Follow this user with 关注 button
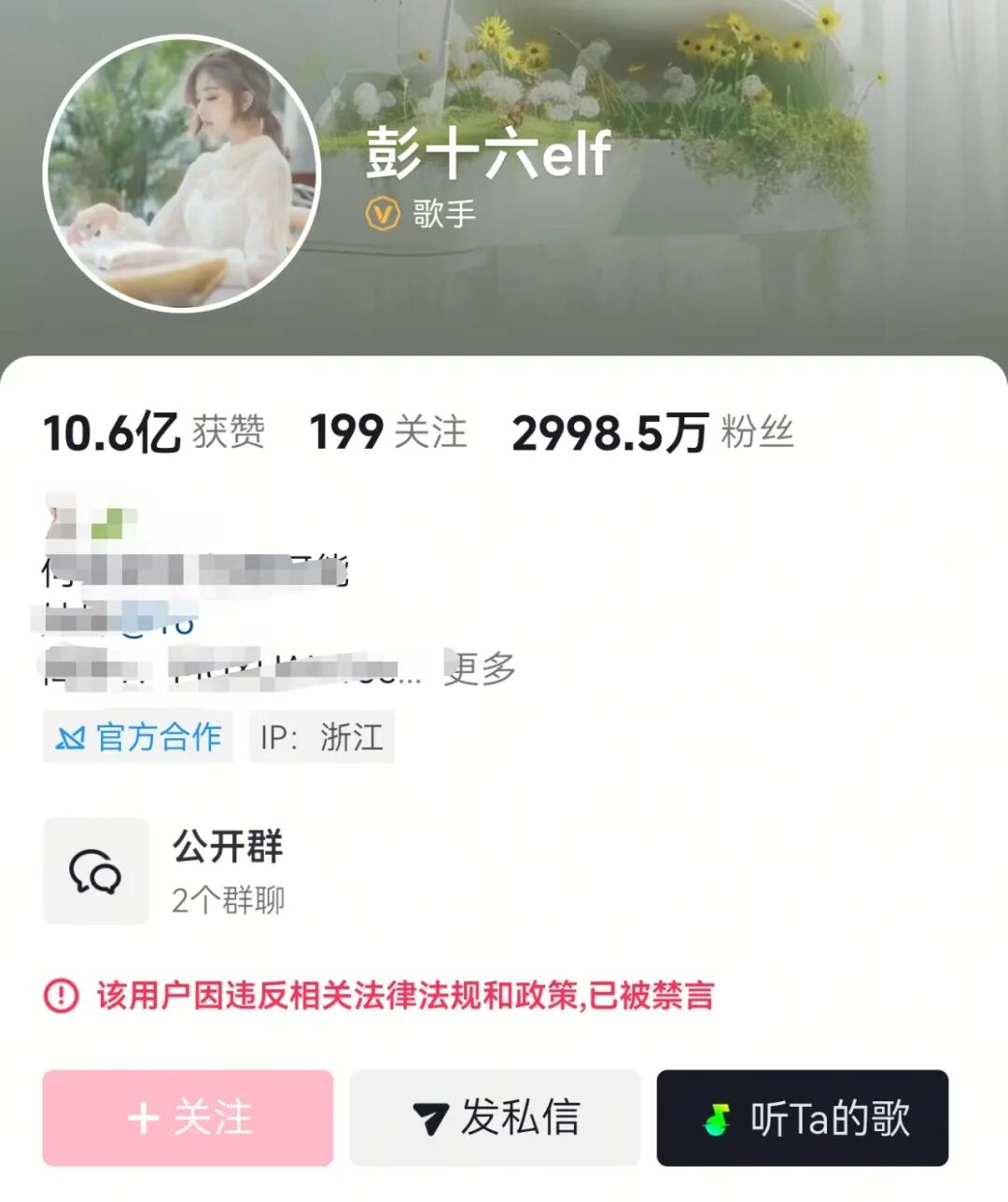 [188, 1117]
